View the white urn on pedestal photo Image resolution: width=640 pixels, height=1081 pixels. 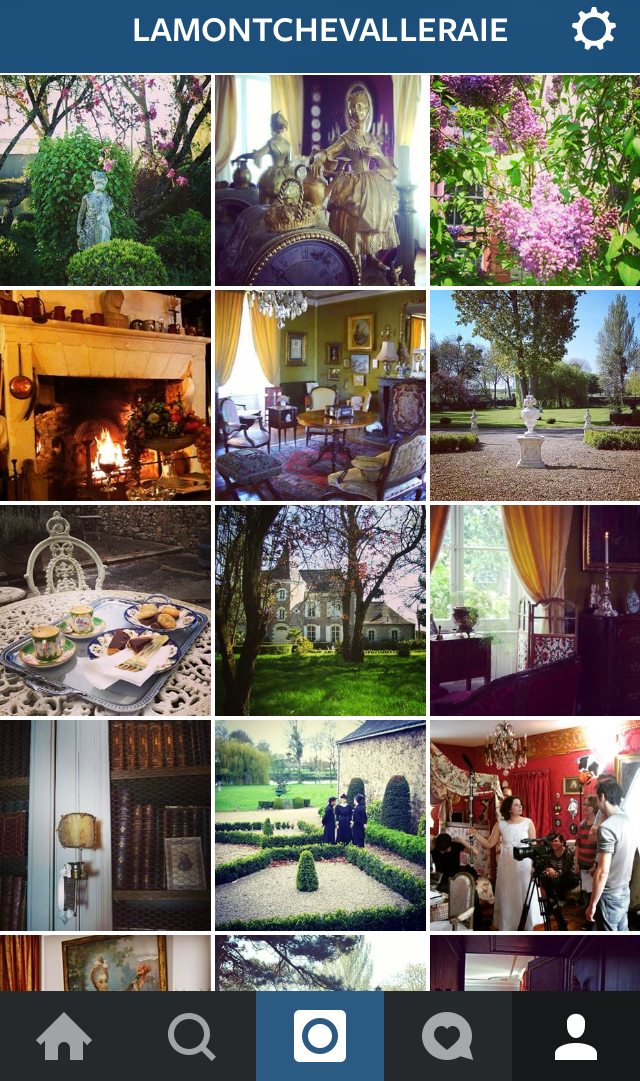535,395
